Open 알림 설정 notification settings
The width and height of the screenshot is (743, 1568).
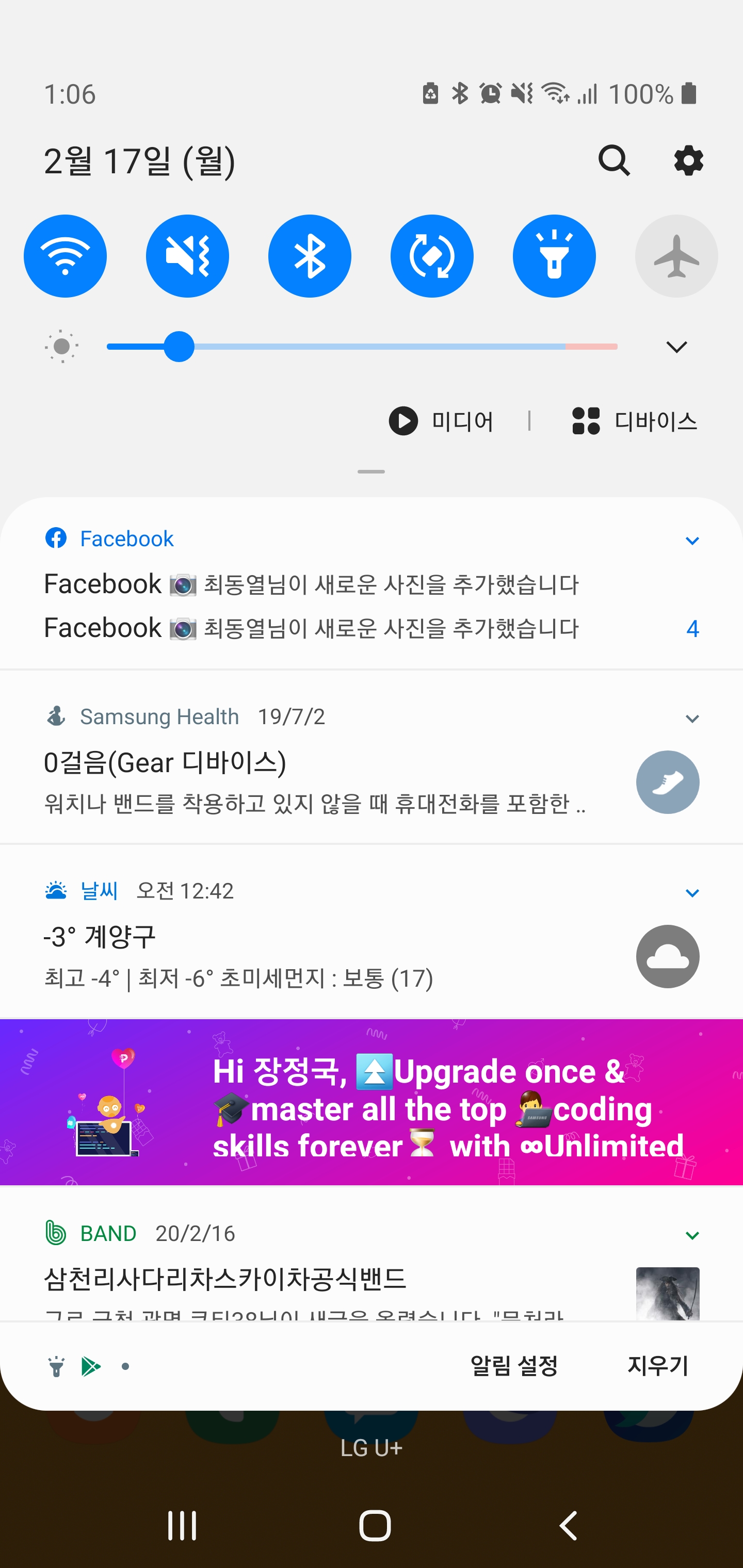514,1365
